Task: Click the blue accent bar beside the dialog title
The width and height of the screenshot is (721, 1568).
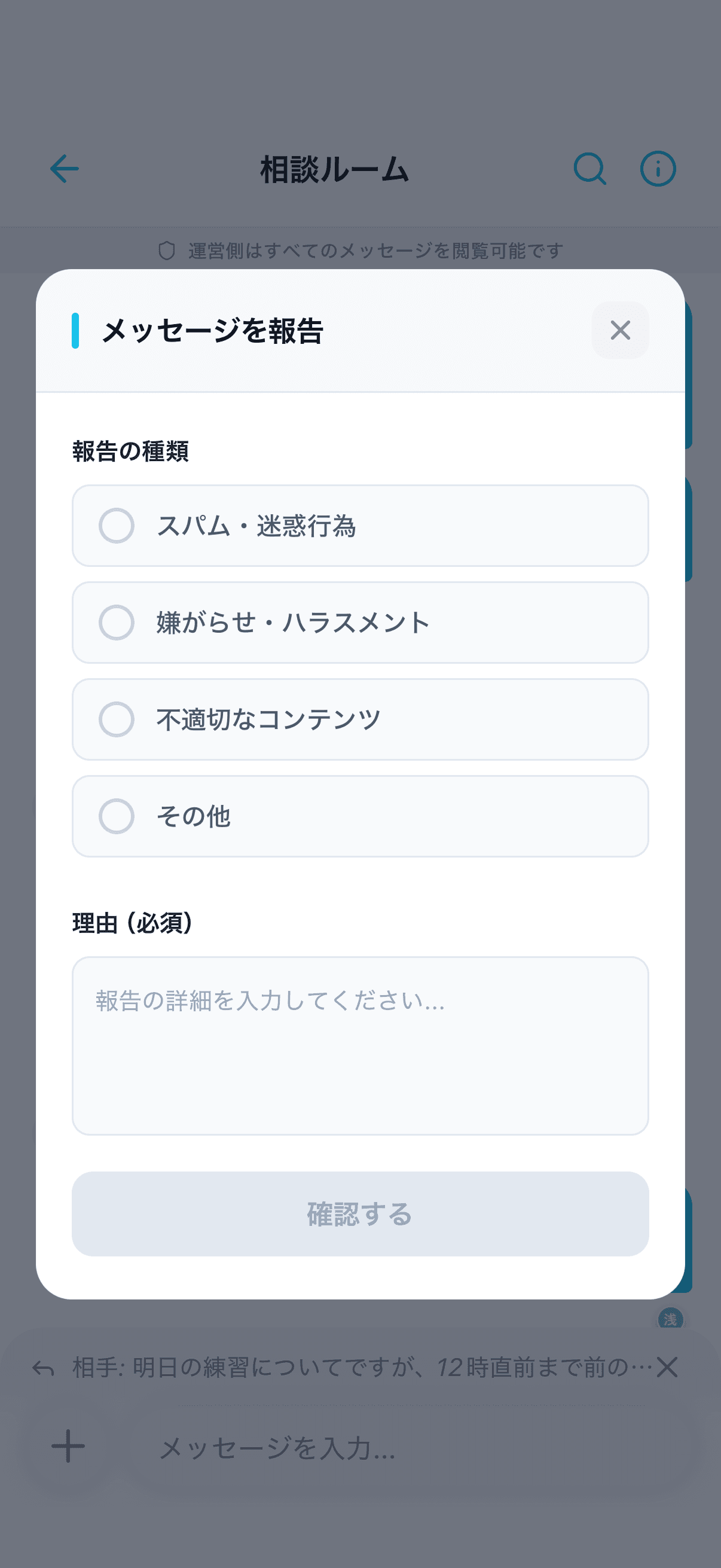Action: tap(75, 330)
